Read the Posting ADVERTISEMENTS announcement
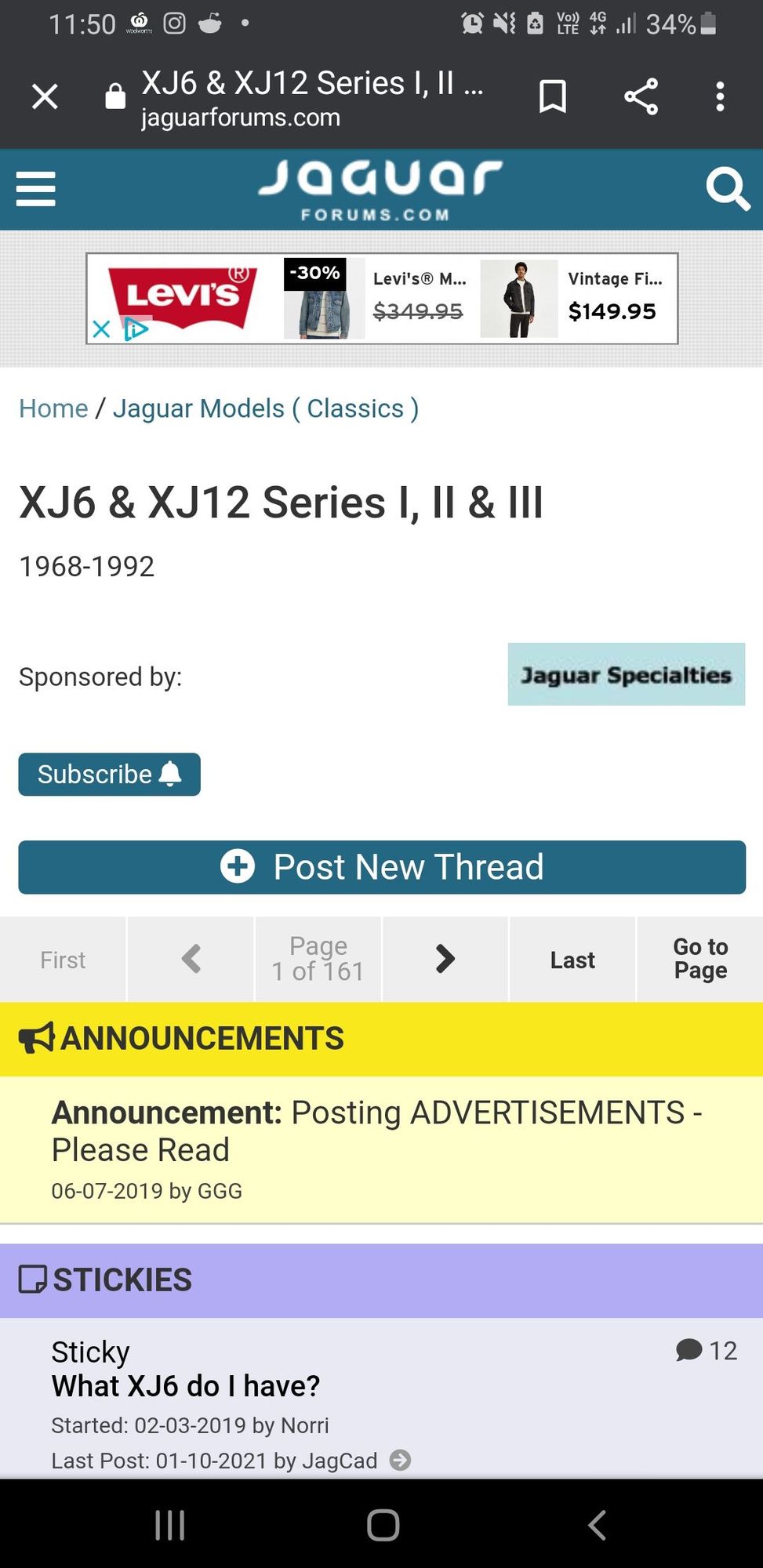The image size is (763, 1568). [x=376, y=1131]
